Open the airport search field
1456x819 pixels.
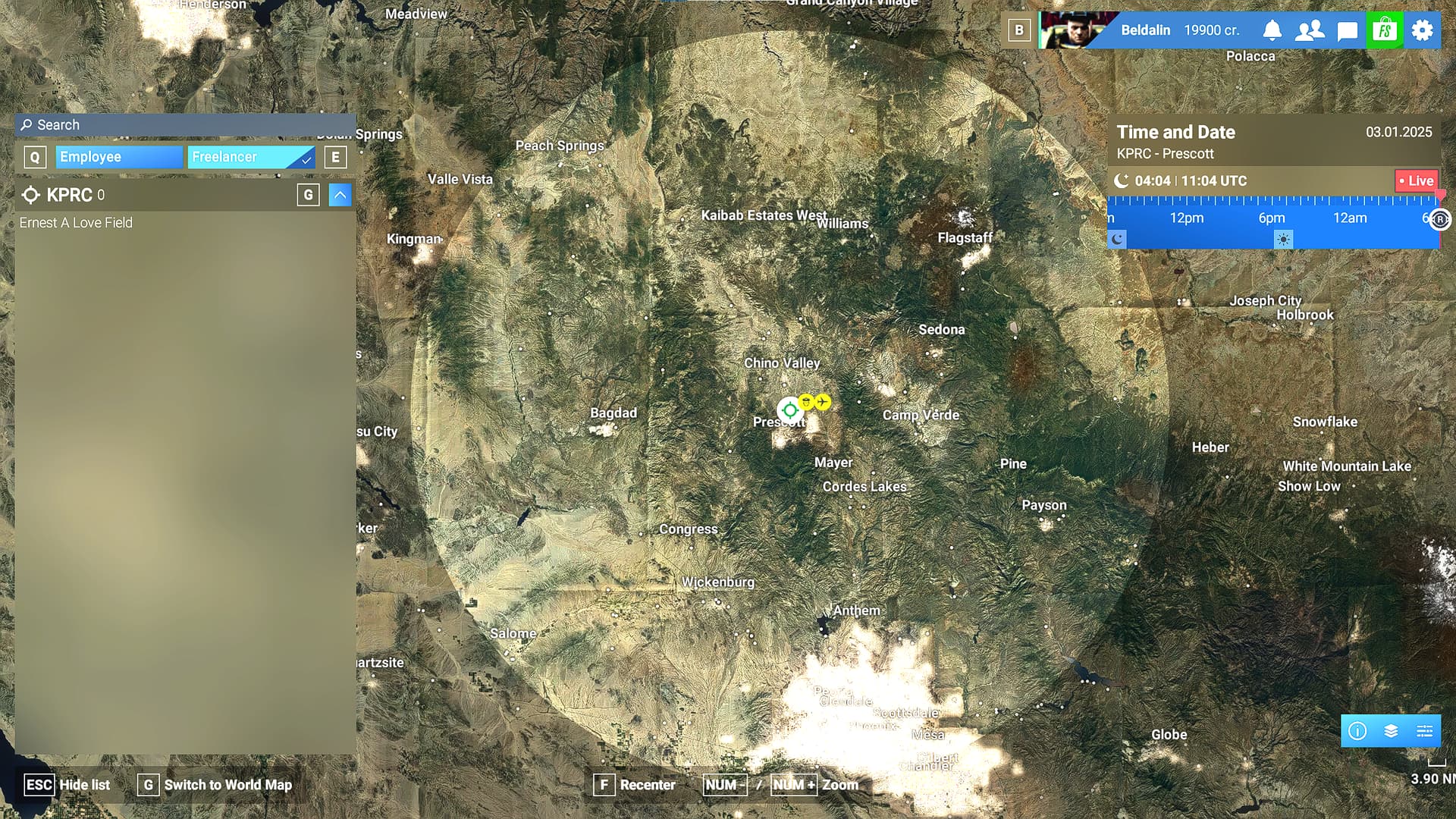coord(186,125)
